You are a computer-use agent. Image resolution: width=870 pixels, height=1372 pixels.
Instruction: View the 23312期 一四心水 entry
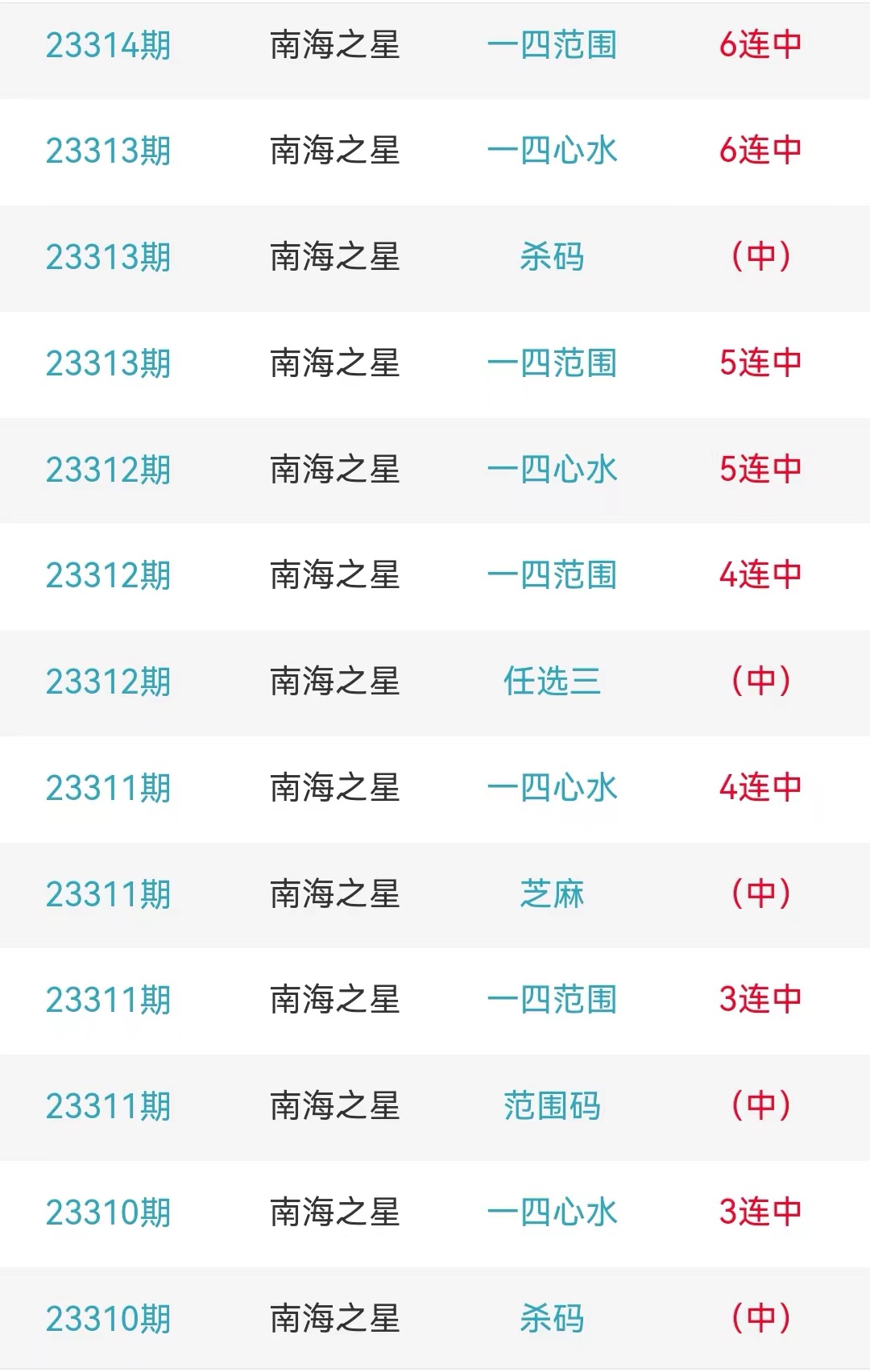pyautogui.click(x=552, y=470)
